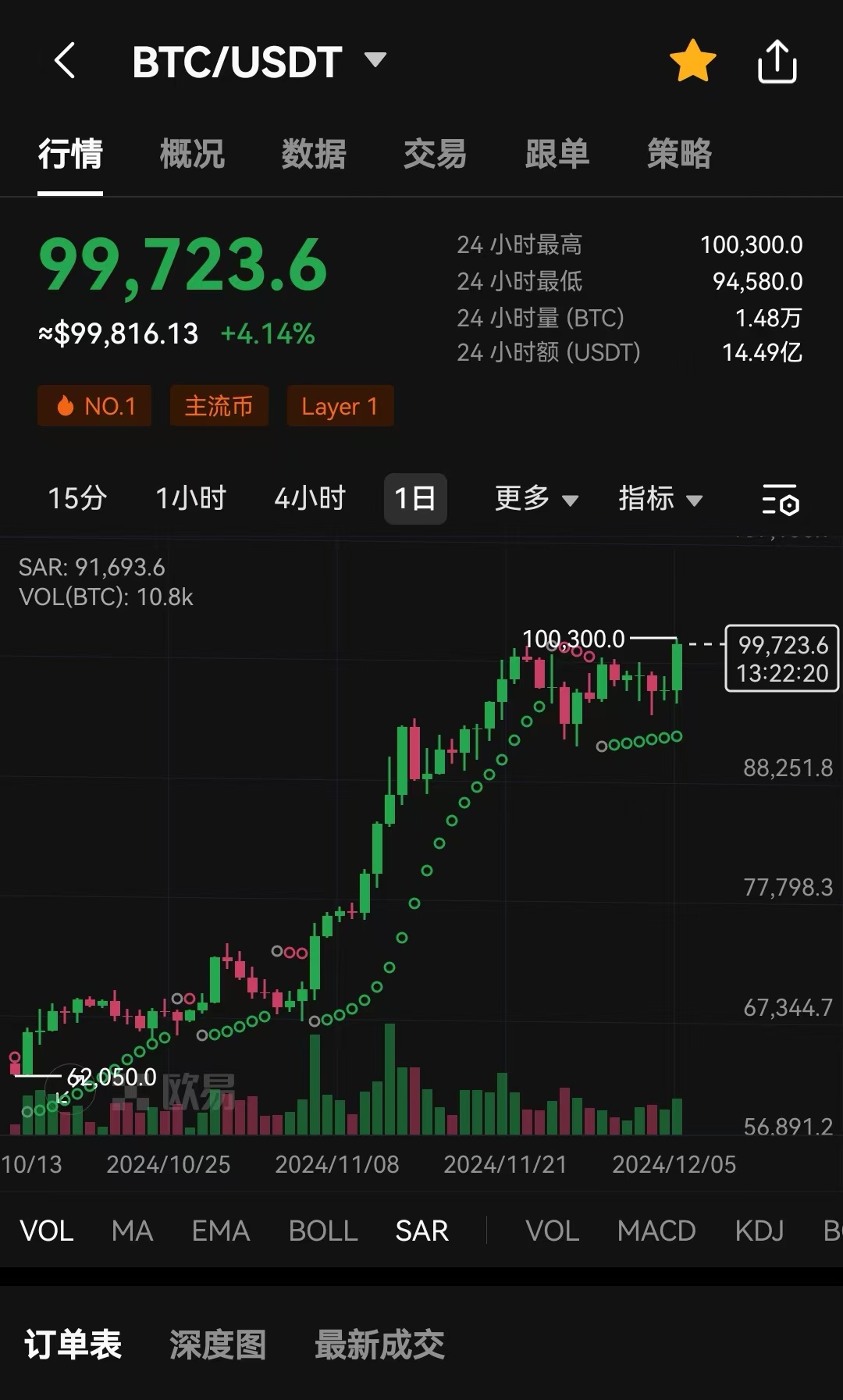Select the 4小时 chart interval
The image size is (843, 1400).
click(x=310, y=498)
